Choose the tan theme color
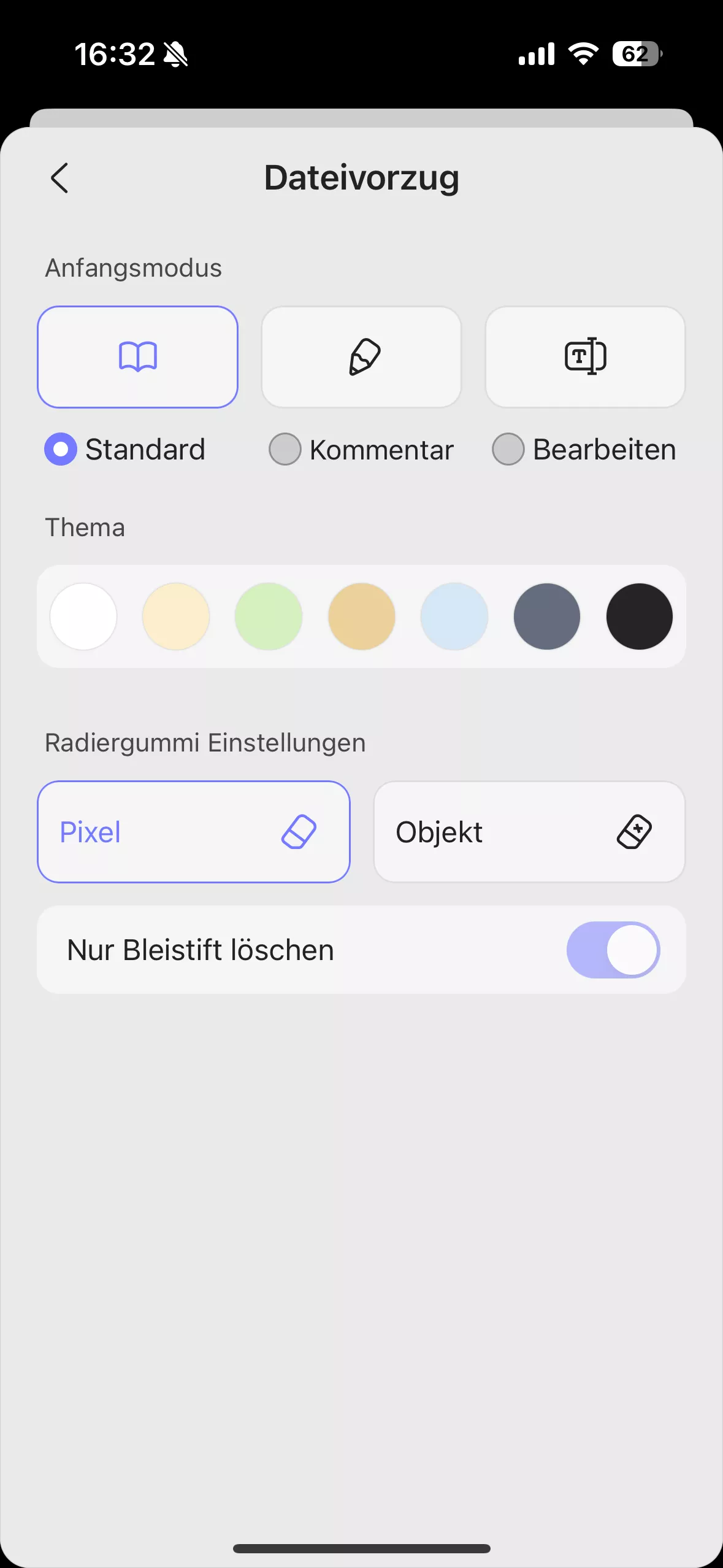The width and height of the screenshot is (723, 1568). pos(362,617)
